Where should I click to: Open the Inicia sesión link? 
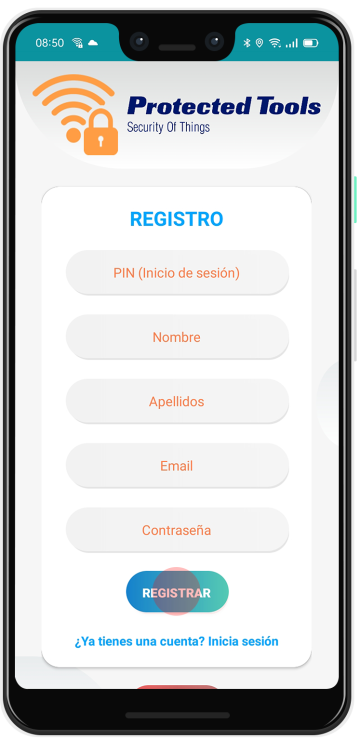coord(243,642)
